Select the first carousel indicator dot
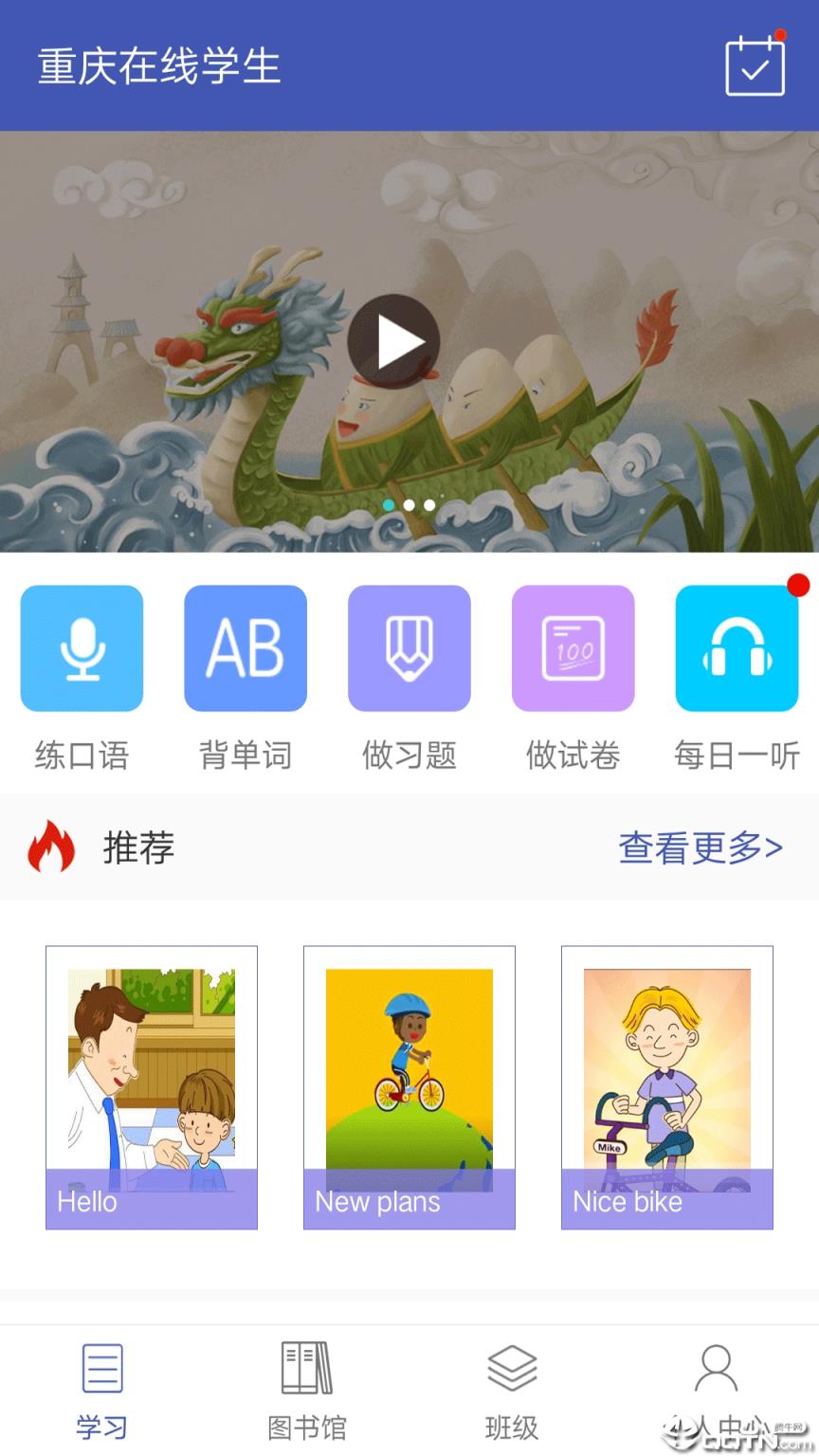Viewport: 819px width, 1456px height. click(389, 505)
